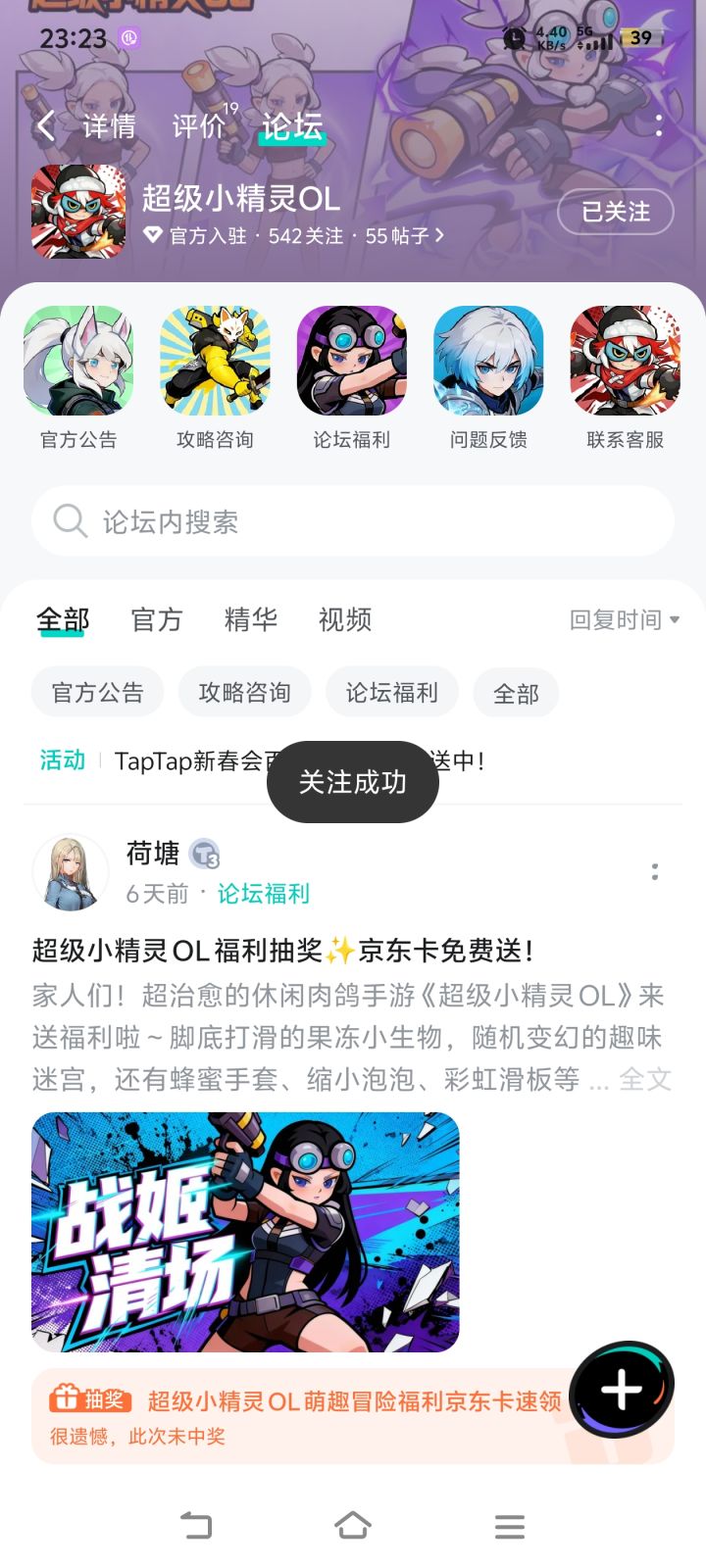Open the 问题反馈 forum section icon

(x=488, y=360)
